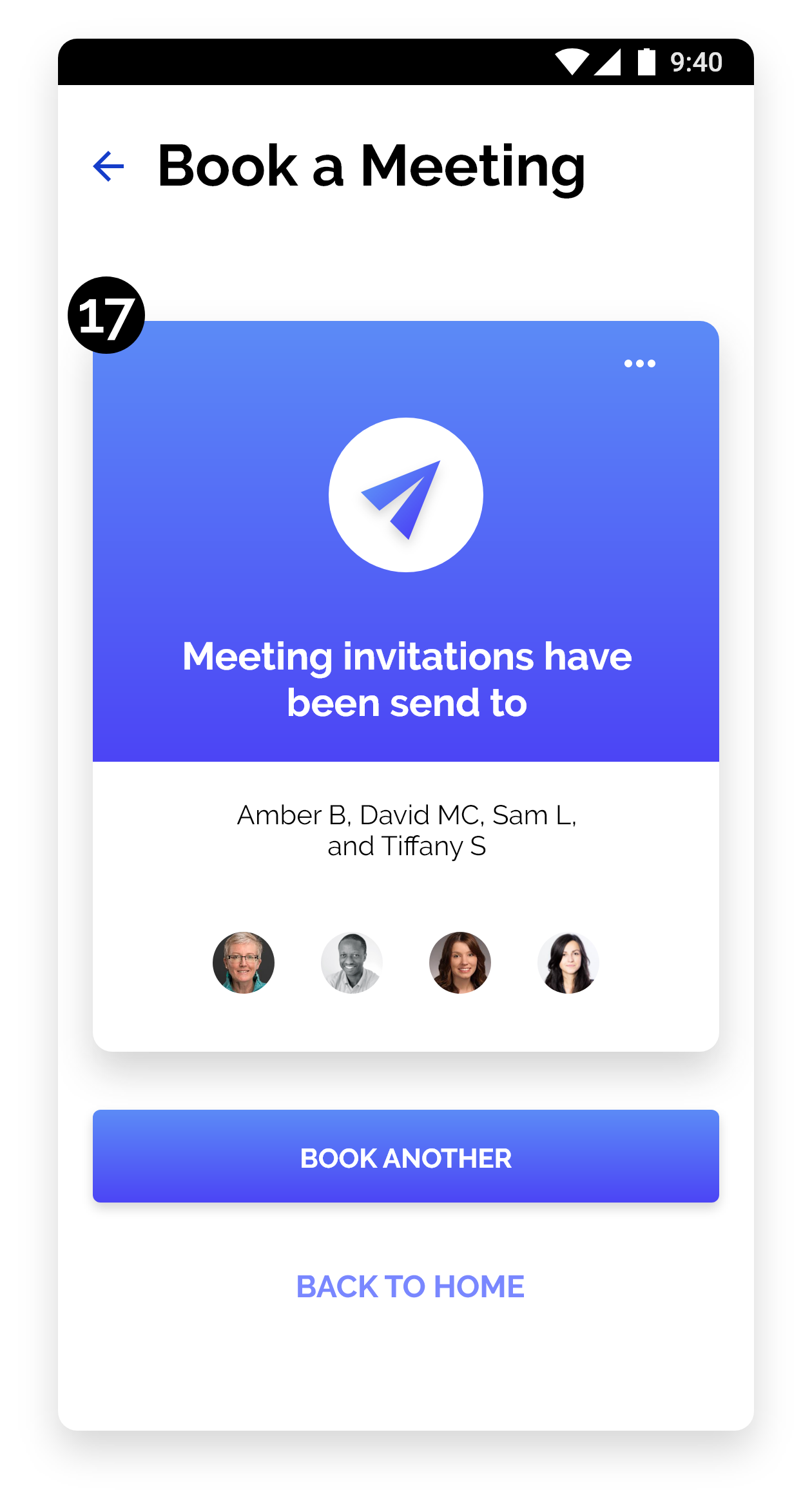Open the three-dot menu on the card

[639, 363]
